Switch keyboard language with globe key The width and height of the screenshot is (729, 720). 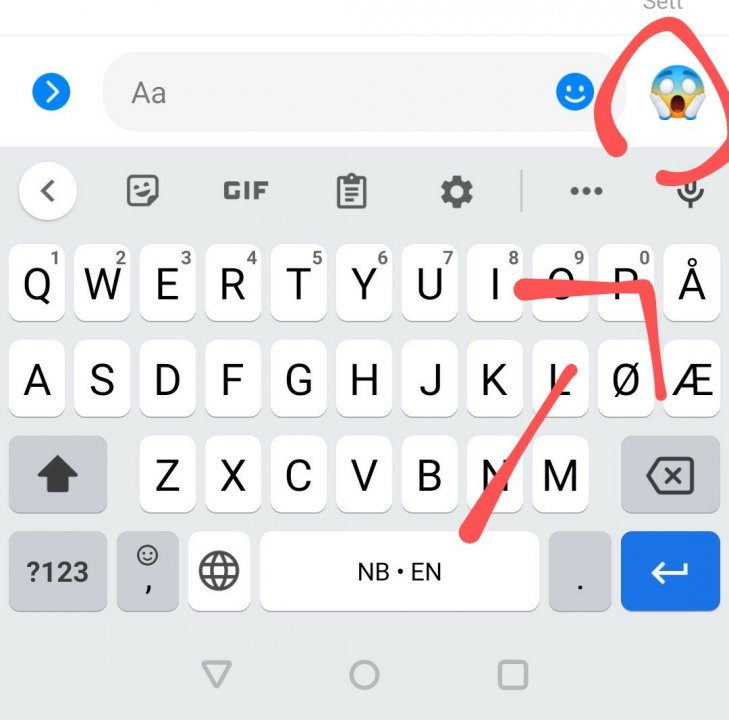coord(219,572)
